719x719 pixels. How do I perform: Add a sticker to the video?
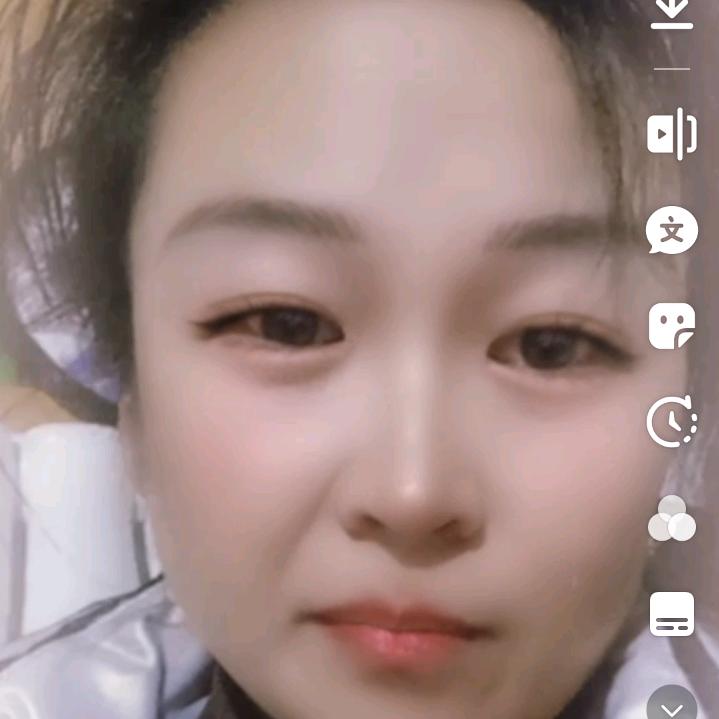click(x=672, y=327)
